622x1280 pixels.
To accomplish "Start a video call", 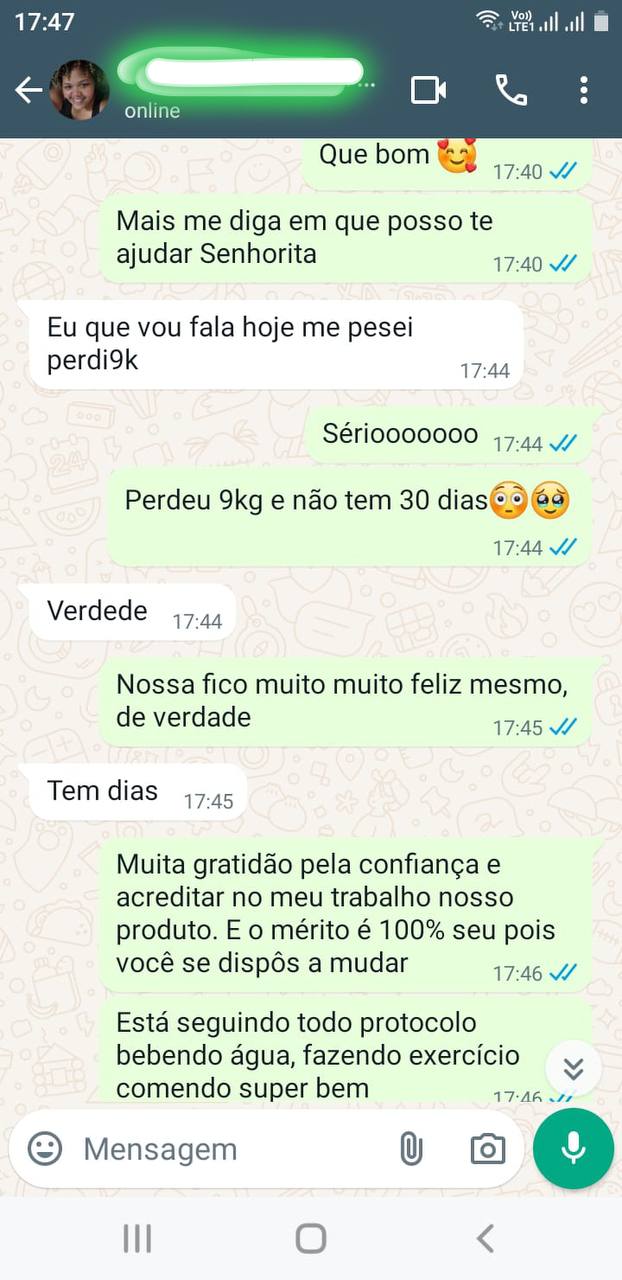I will 428,90.
